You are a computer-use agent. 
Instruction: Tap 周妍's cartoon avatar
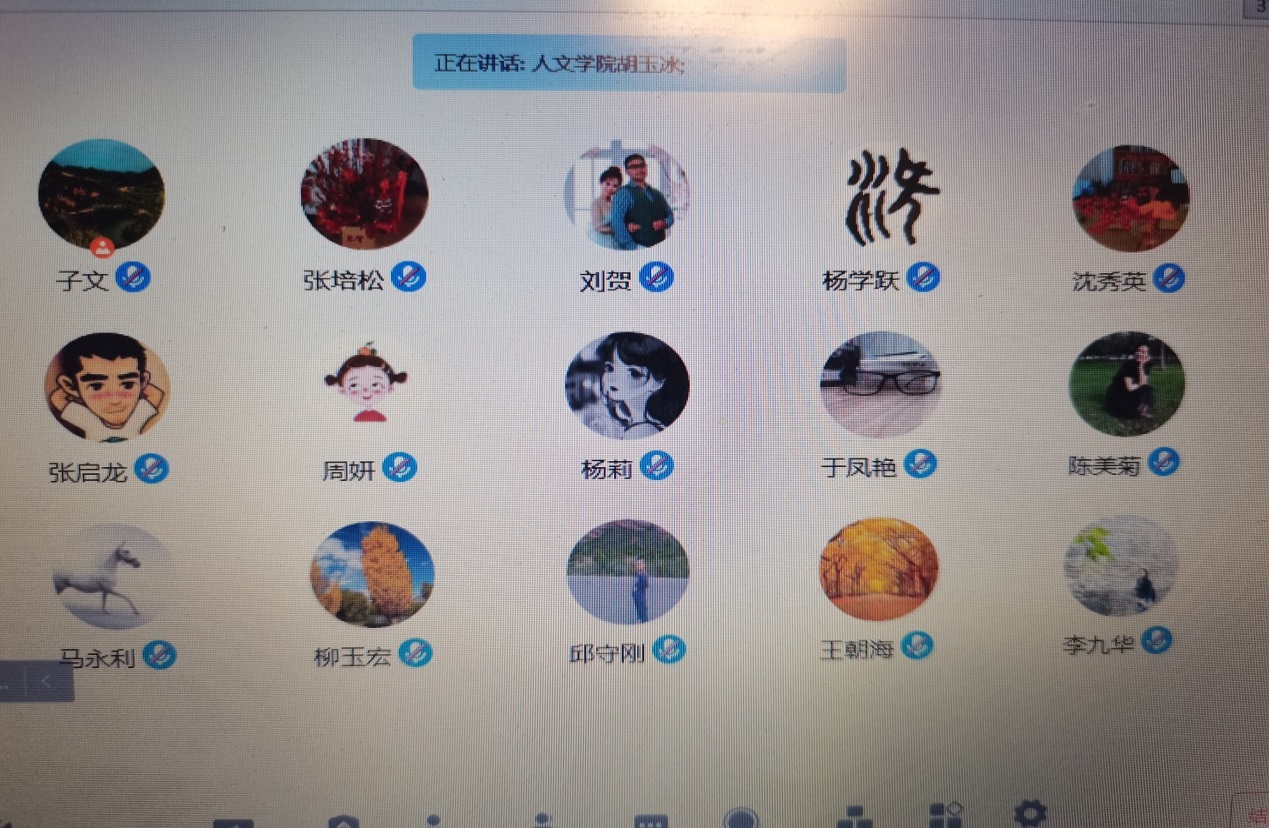pyautogui.click(x=366, y=383)
